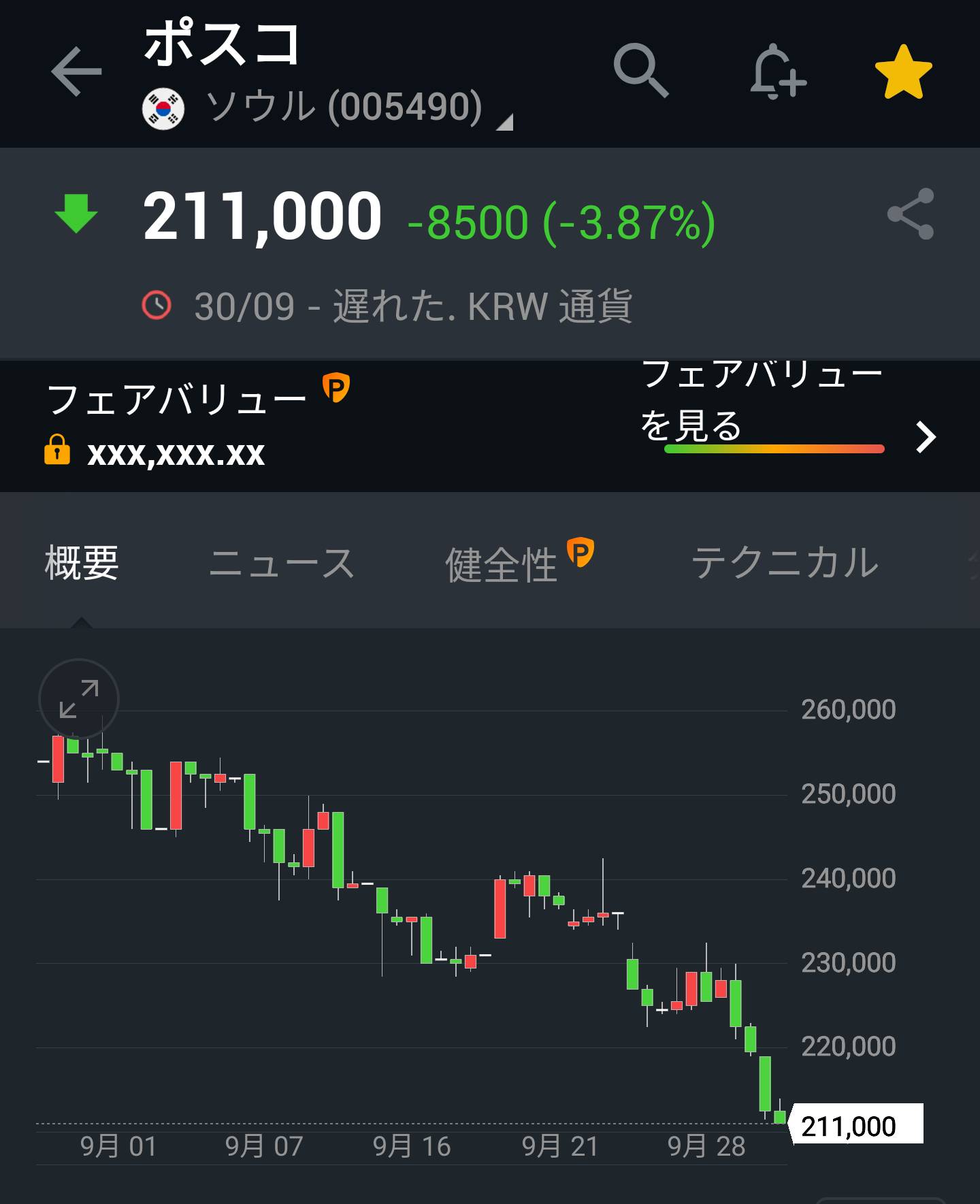Open the search magnifier icon
Viewport: 980px width, 1204px height.
click(640, 71)
